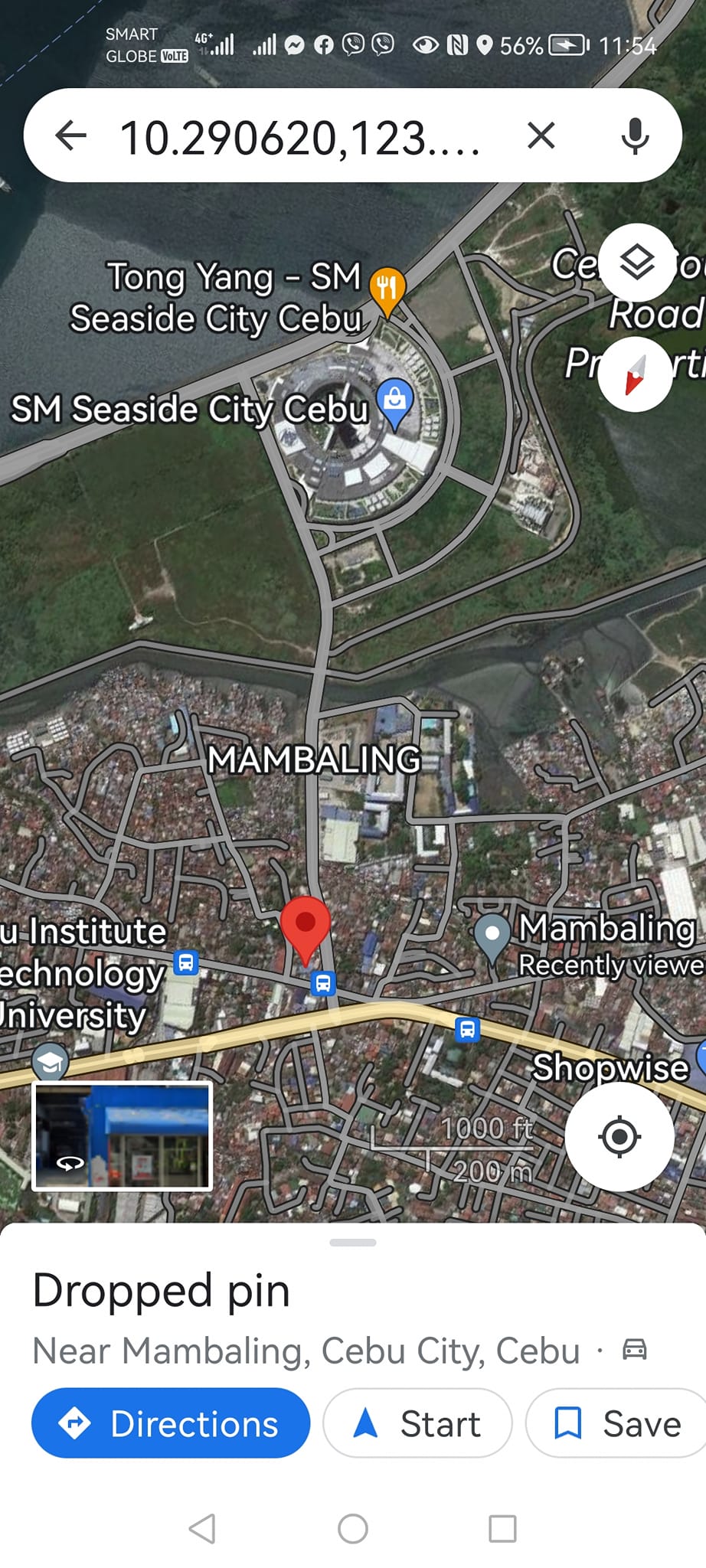Edit the coordinates in the search field
The image size is (706, 1568).
coord(300,138)
